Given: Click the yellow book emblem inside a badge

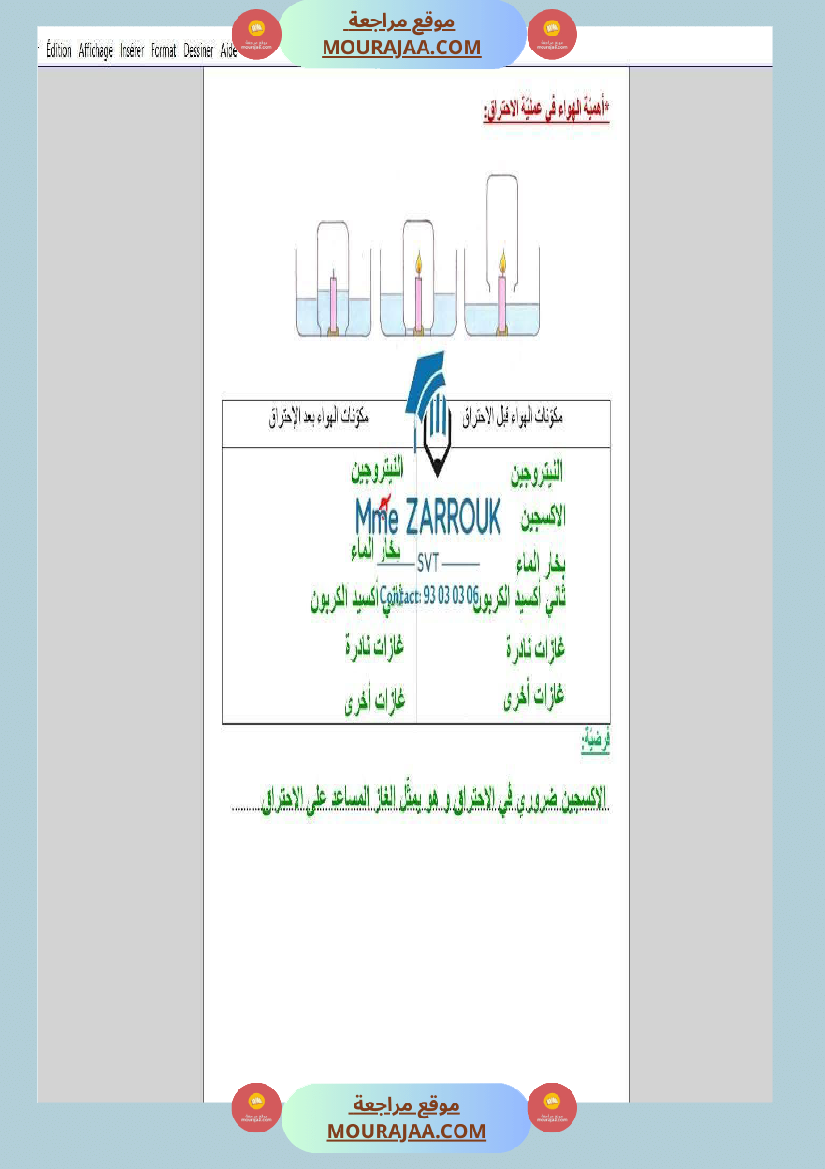Looking at the screenshot, I should click(256, 28).
